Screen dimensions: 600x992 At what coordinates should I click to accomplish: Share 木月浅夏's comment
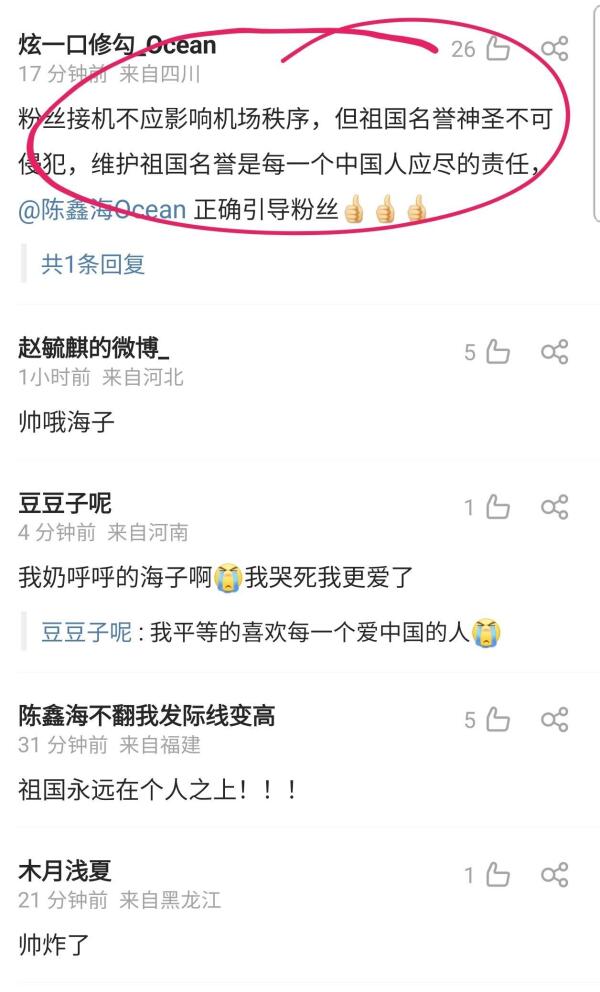pyautogui.click(x=554, y=875)
